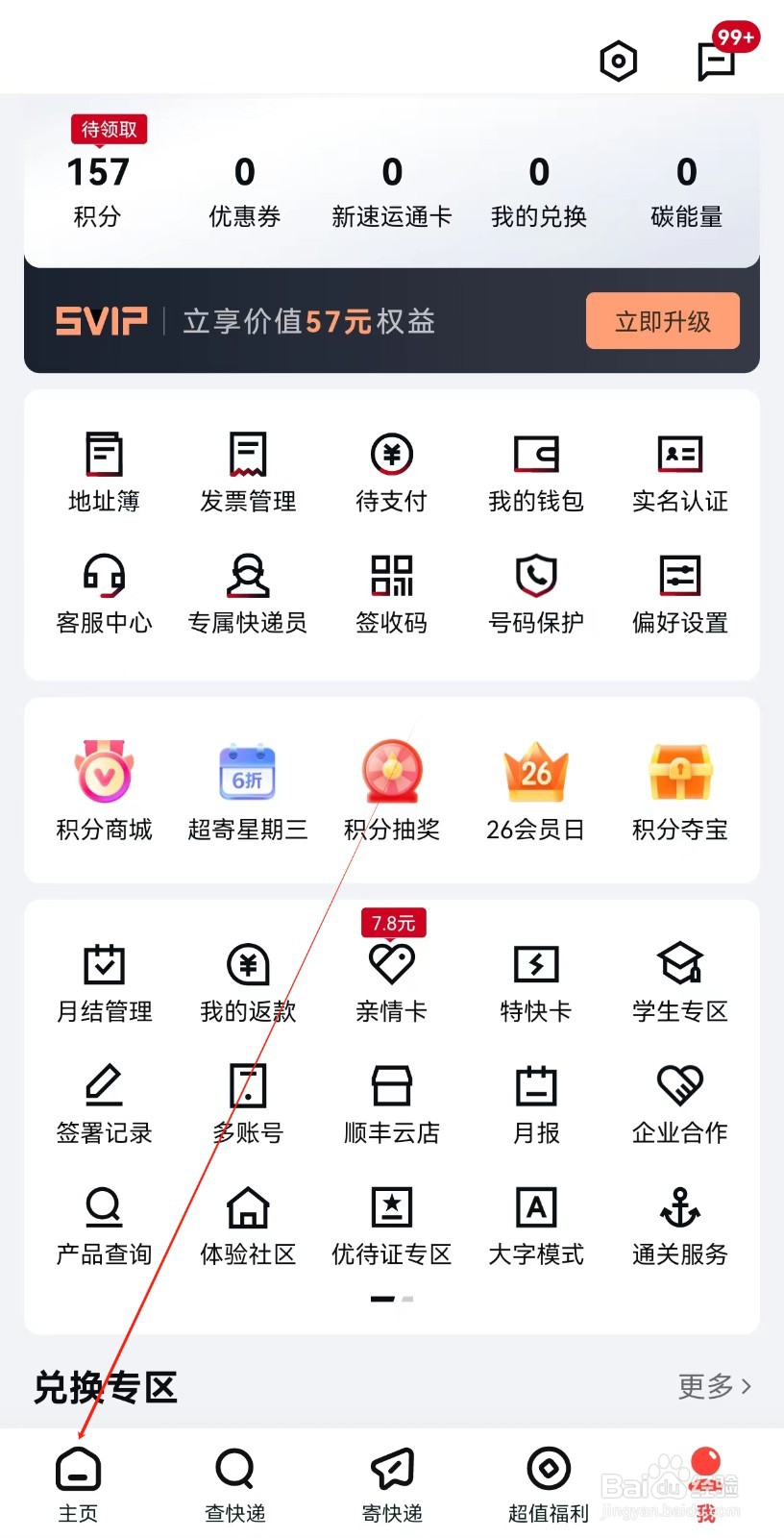
Task: Open 实名认证 identity verification
Action: [679, 471]
